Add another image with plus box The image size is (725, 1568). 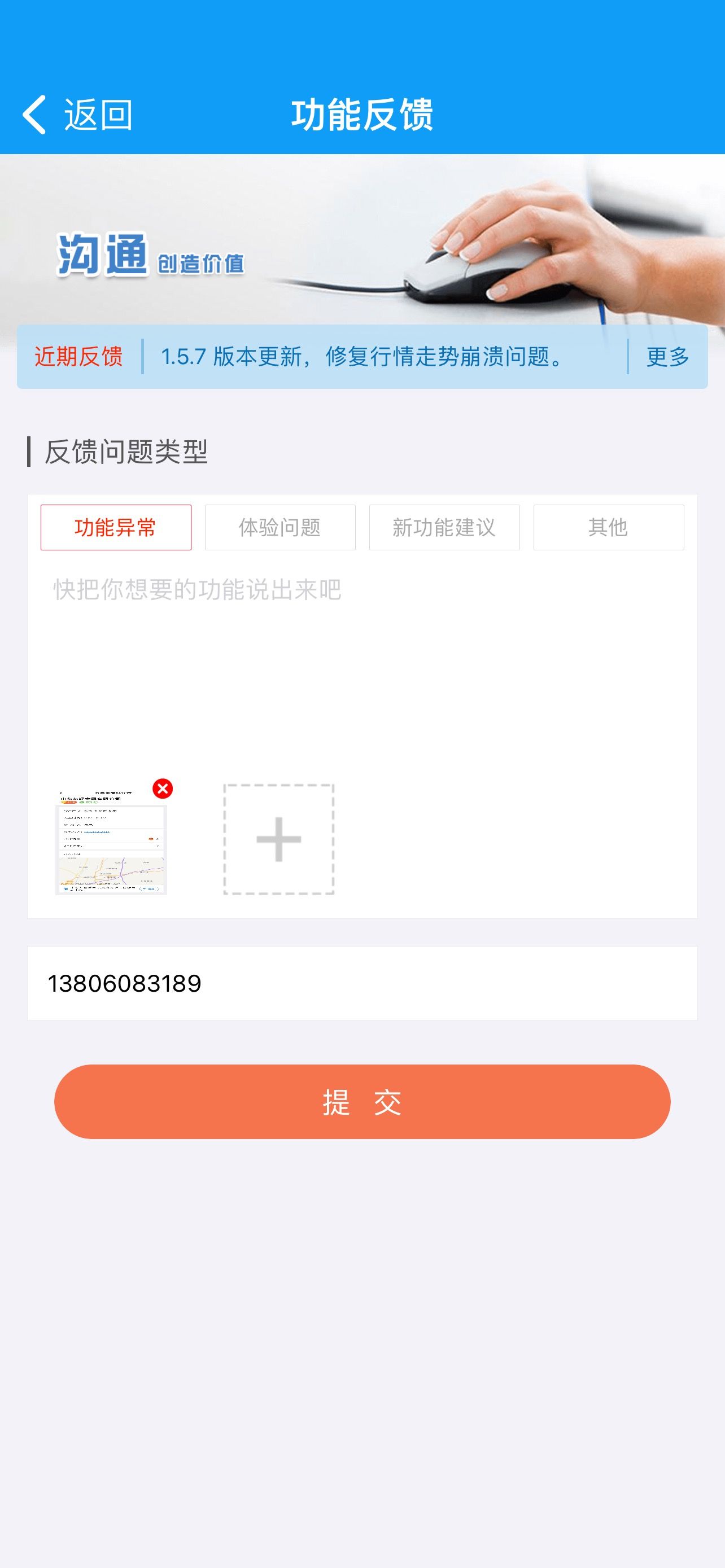(x=279, y=839)
